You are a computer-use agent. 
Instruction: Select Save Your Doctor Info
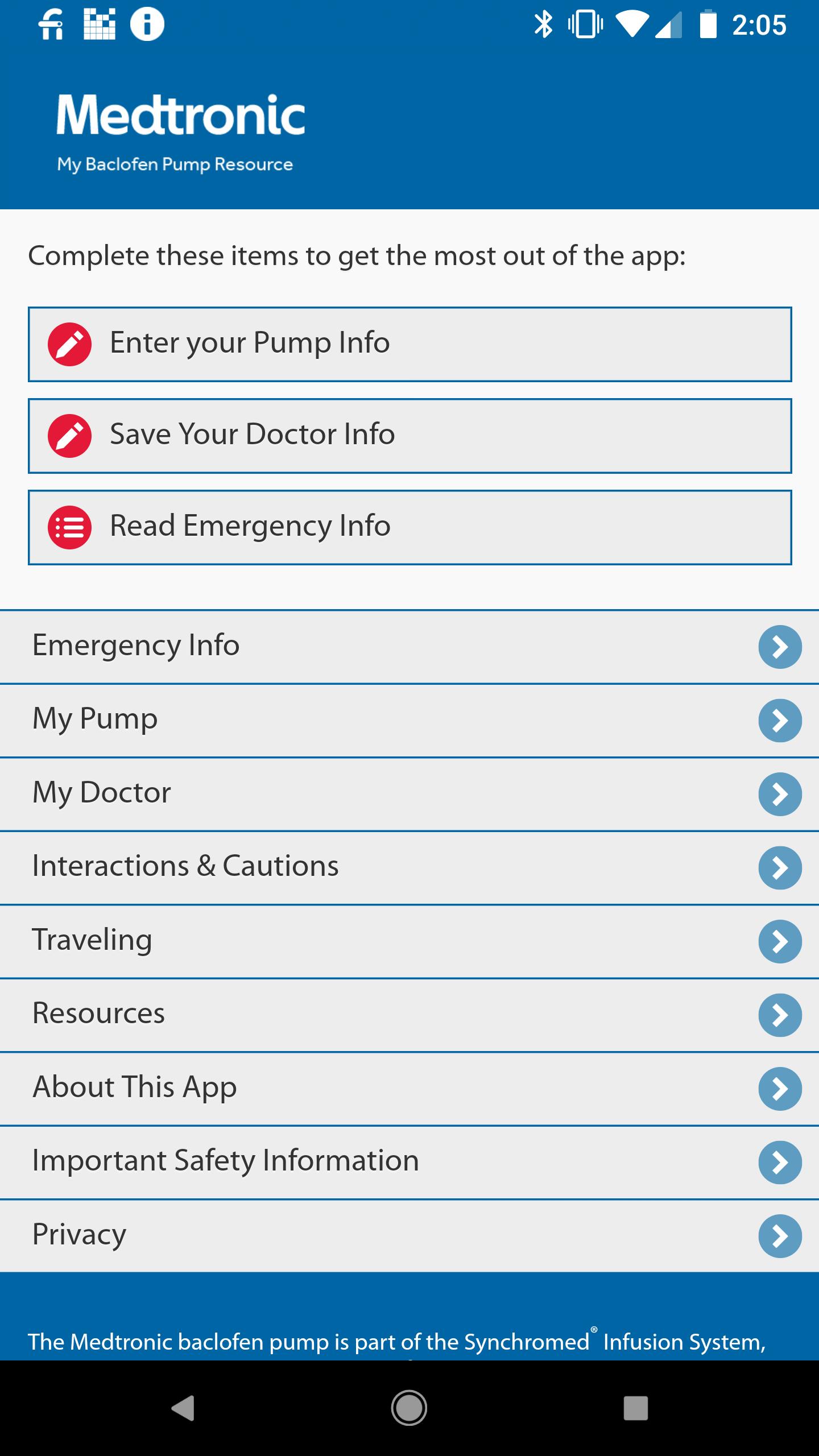tap(409, 436)
